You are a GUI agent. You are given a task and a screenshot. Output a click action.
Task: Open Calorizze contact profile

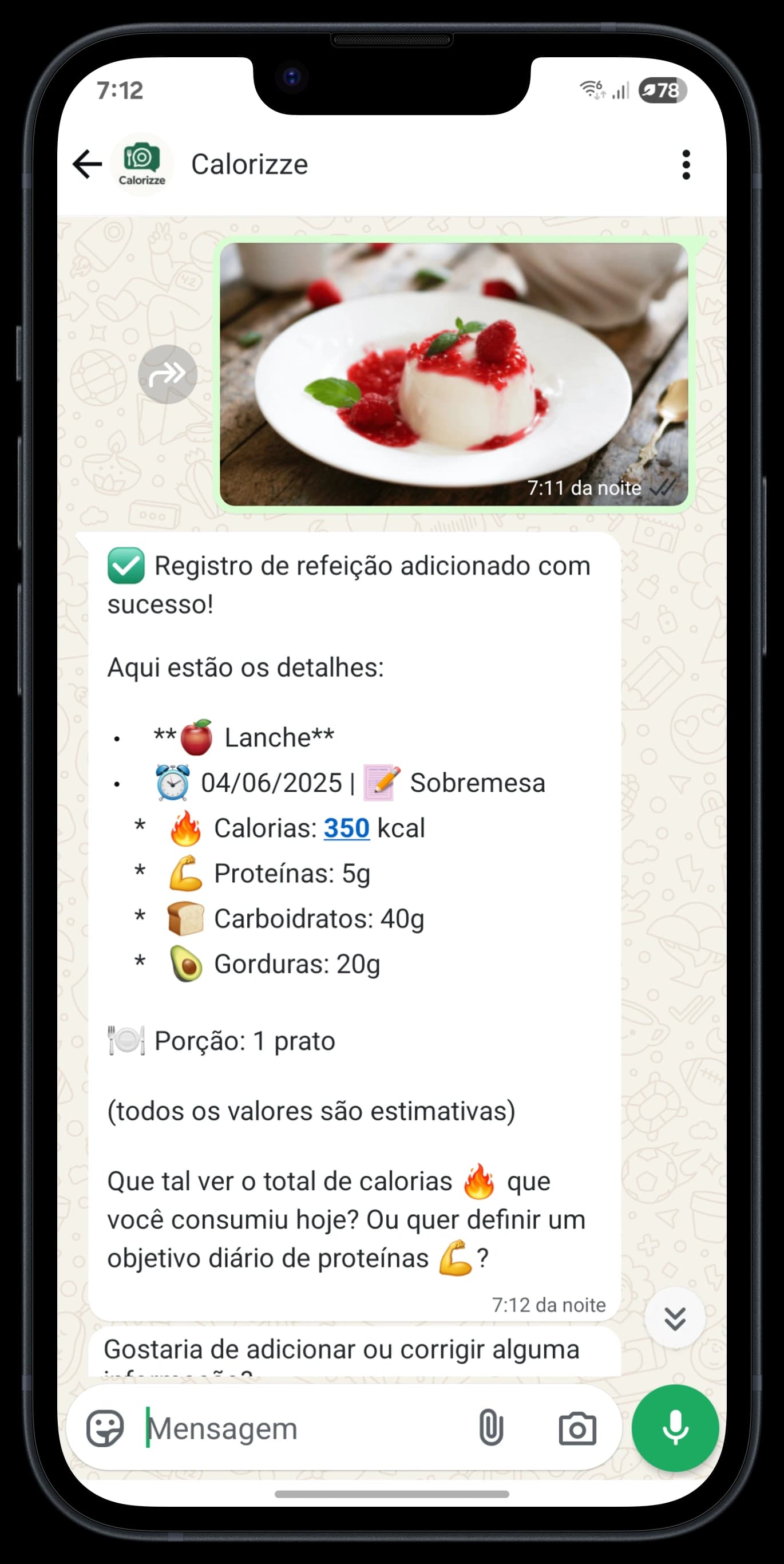pyautogui.click(x=249, y=164)
